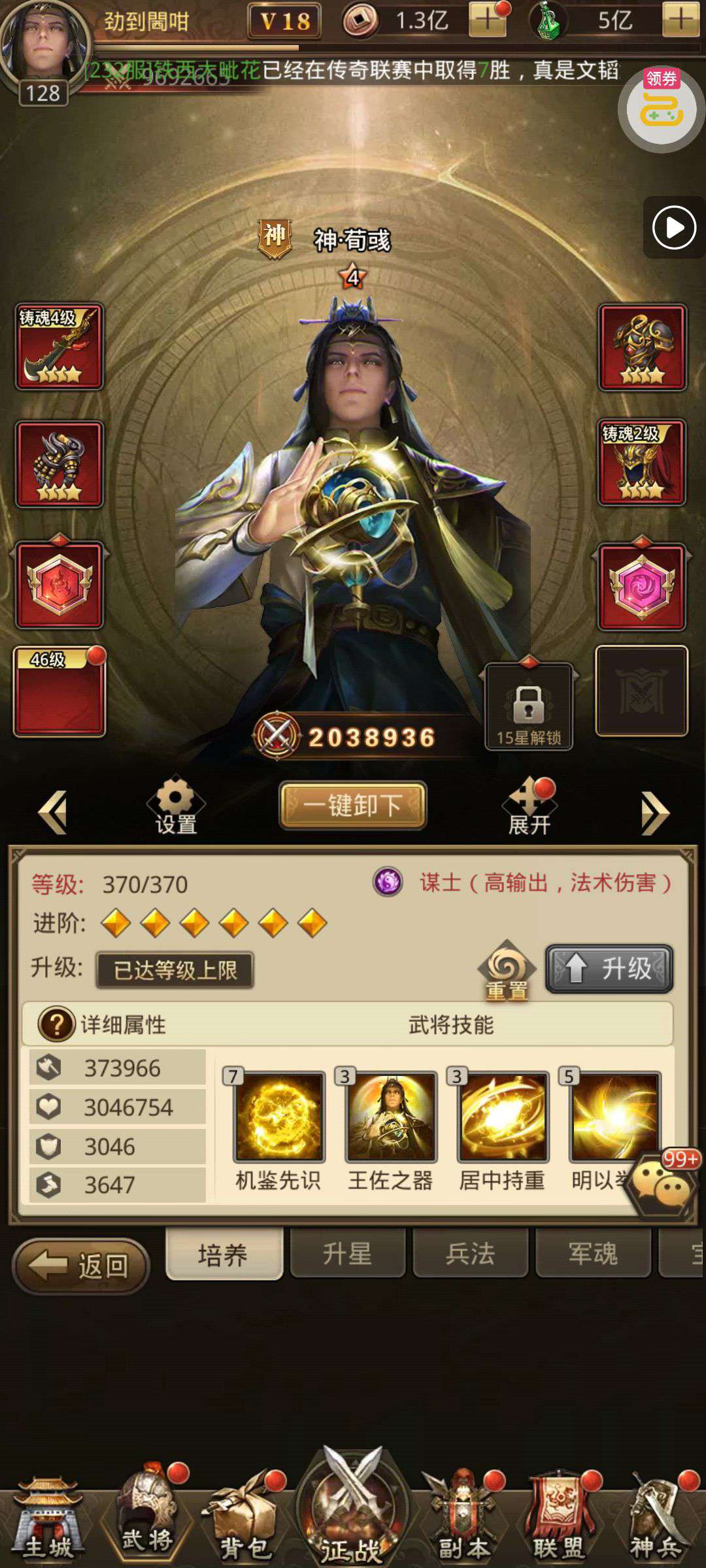The image size is (706, 1568).
Task: Open the chat bubble with 99+
Action: (662, 1186)
